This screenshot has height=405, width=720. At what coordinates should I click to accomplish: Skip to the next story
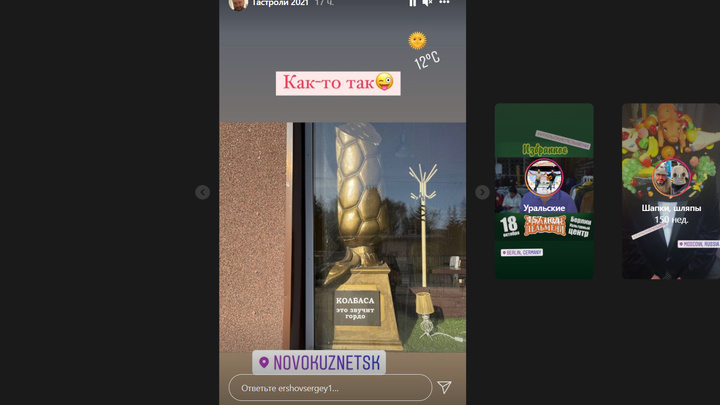(482, 192)
